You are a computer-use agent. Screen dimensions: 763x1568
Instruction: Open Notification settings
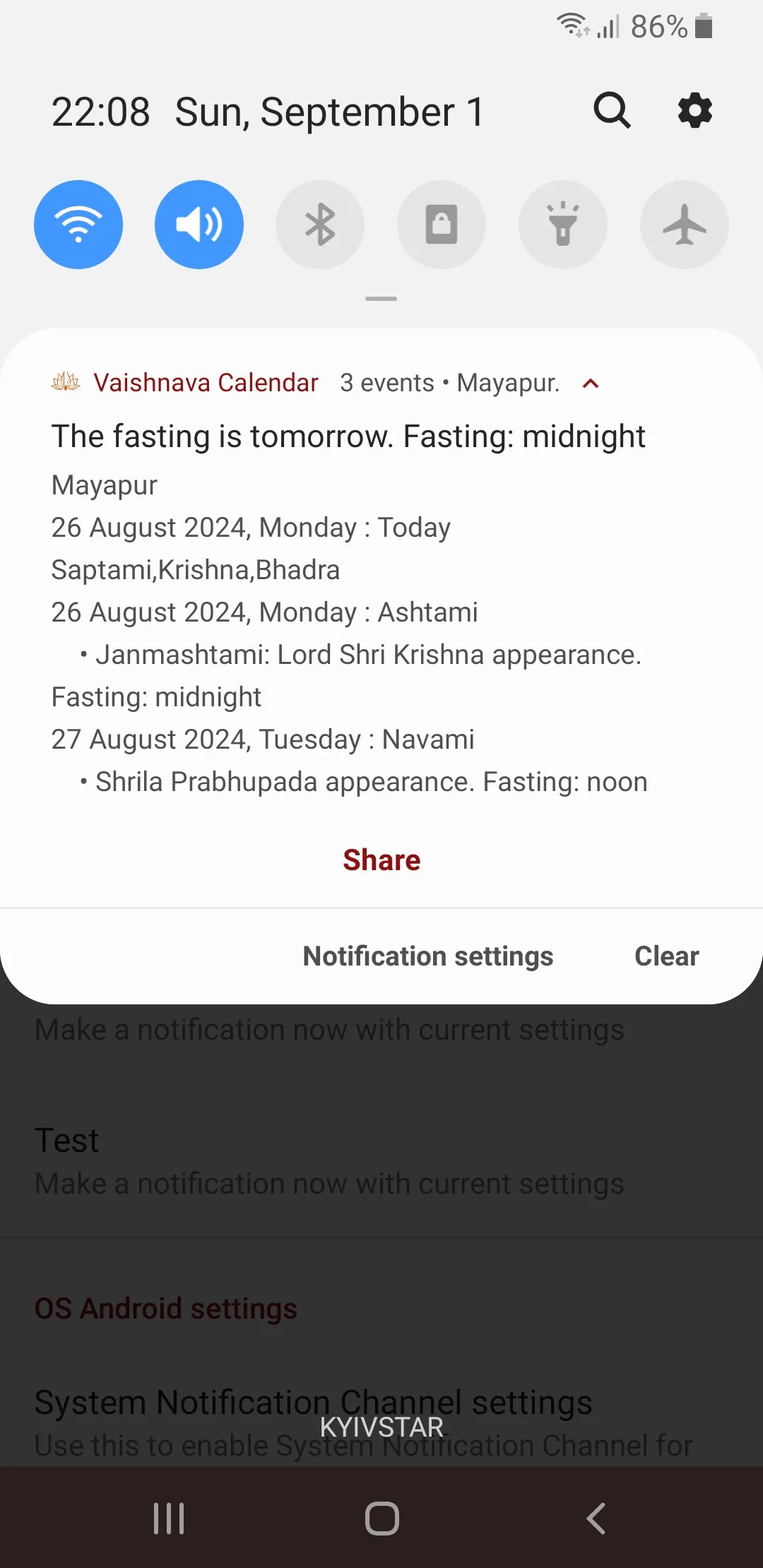coord(428,956)
